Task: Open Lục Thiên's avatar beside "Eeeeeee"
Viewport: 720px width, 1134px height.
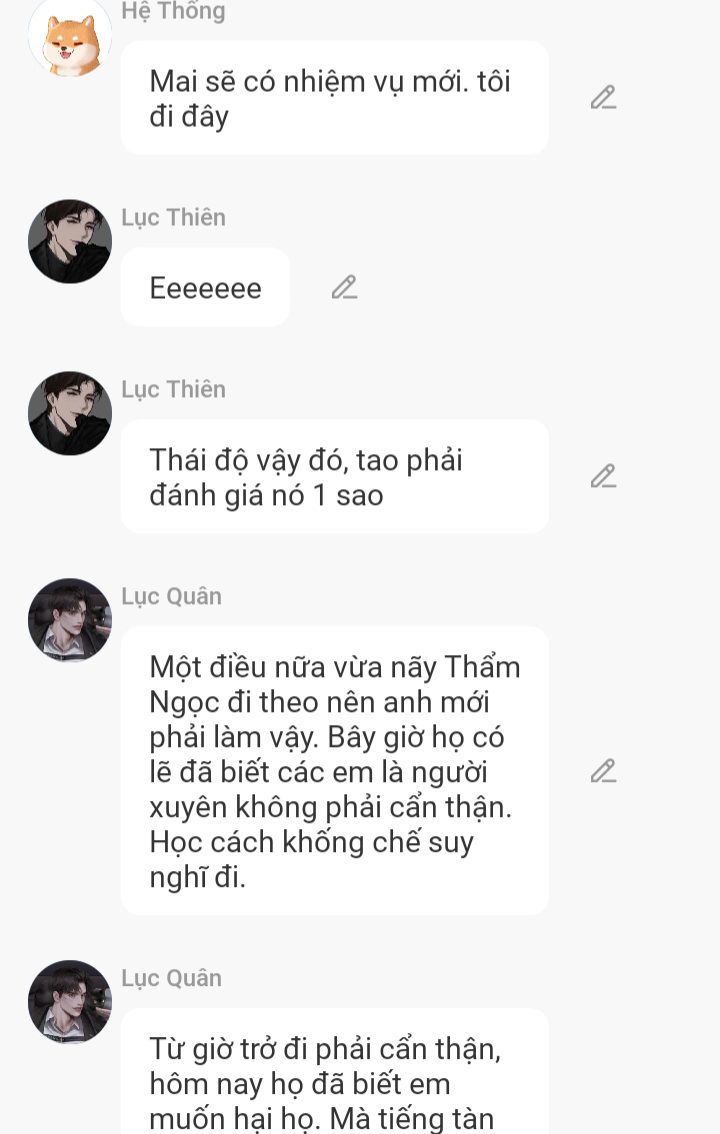Action: click(x=69, y=241)
